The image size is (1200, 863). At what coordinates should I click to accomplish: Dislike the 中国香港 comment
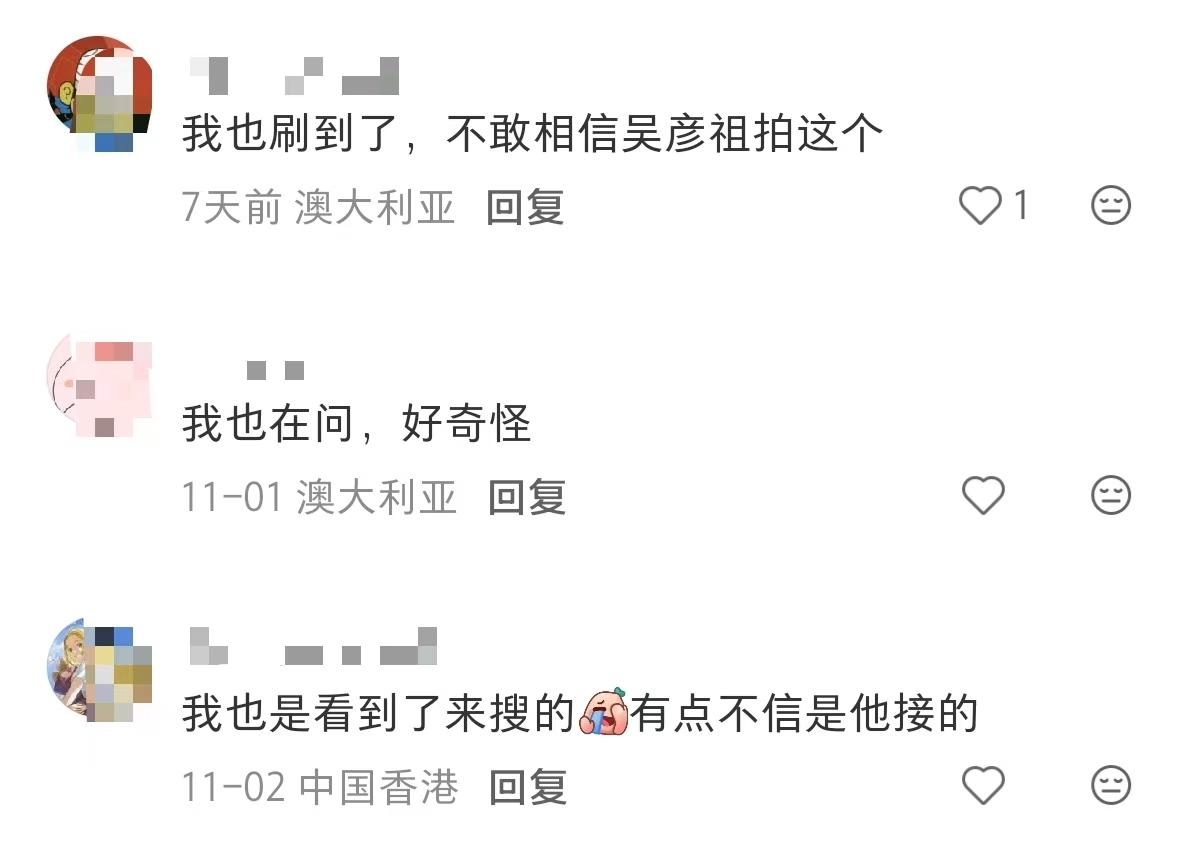click(x=1110, y=786)
